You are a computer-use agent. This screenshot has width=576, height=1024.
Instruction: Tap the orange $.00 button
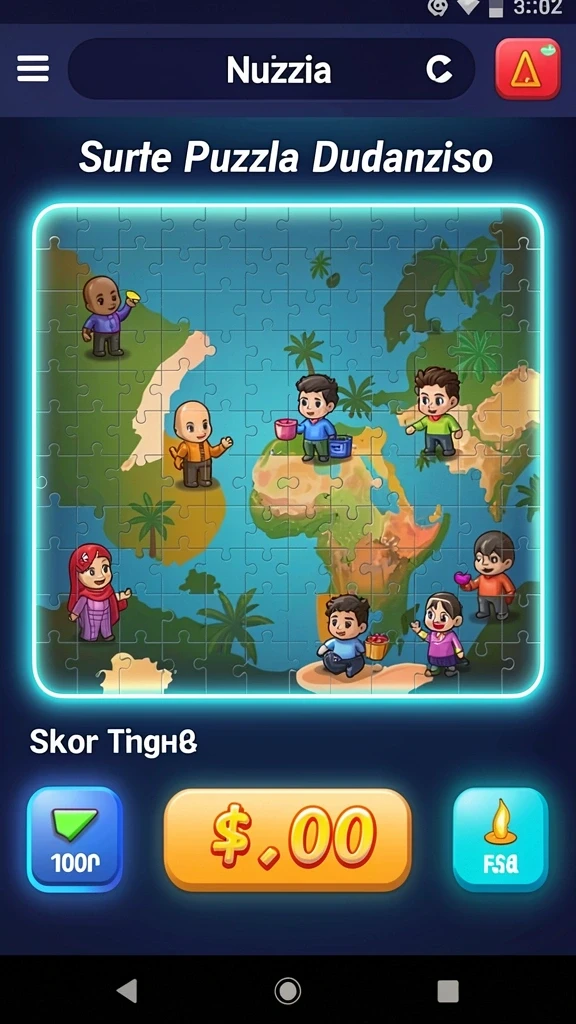[x=288, y=840]
